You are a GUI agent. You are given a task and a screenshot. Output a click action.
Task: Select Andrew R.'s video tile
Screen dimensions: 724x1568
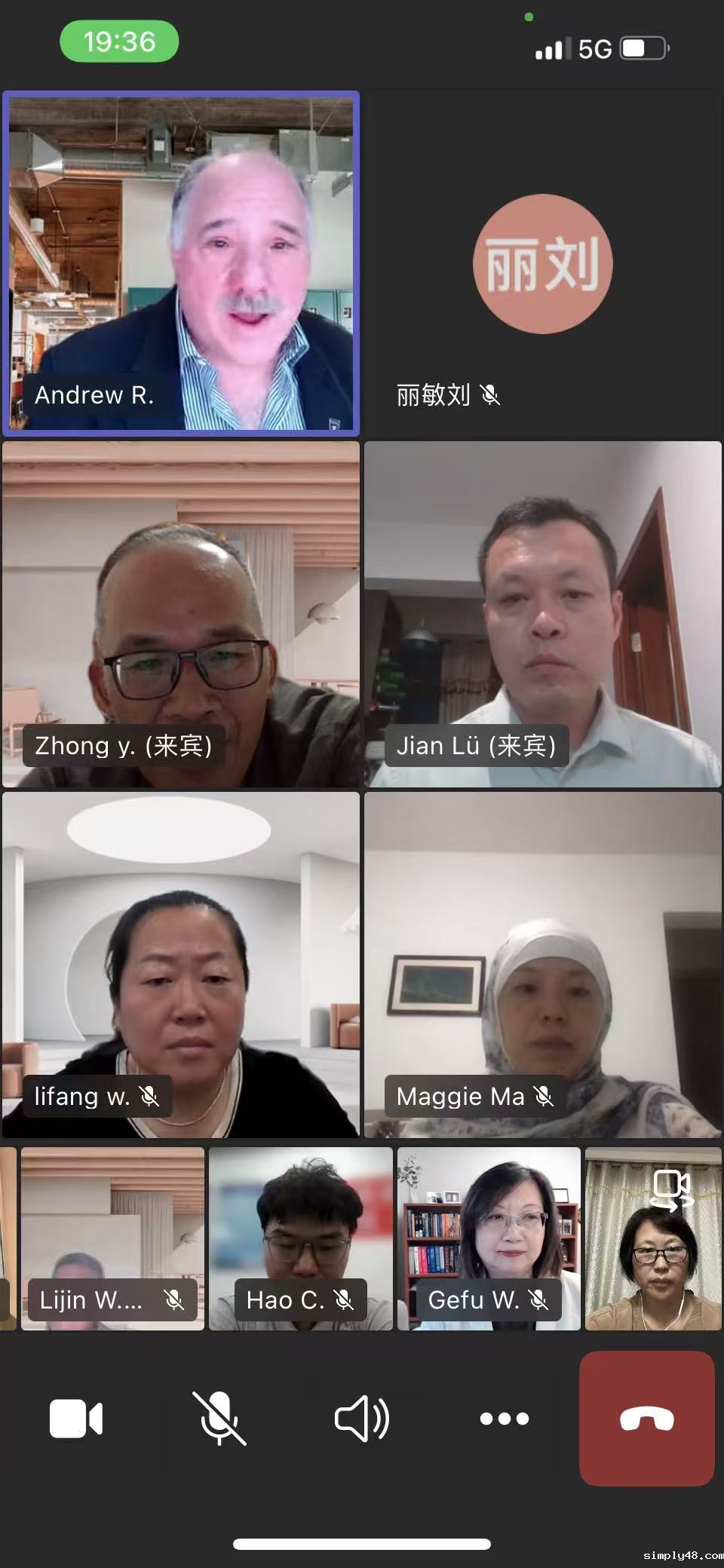(181, 263)
